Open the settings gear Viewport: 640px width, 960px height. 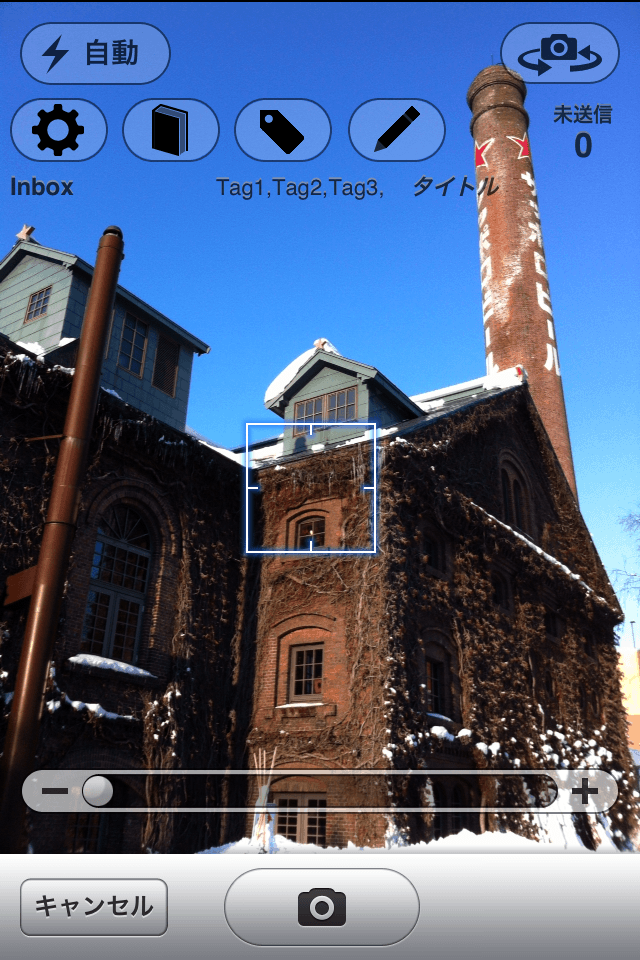tap(58, 130)
